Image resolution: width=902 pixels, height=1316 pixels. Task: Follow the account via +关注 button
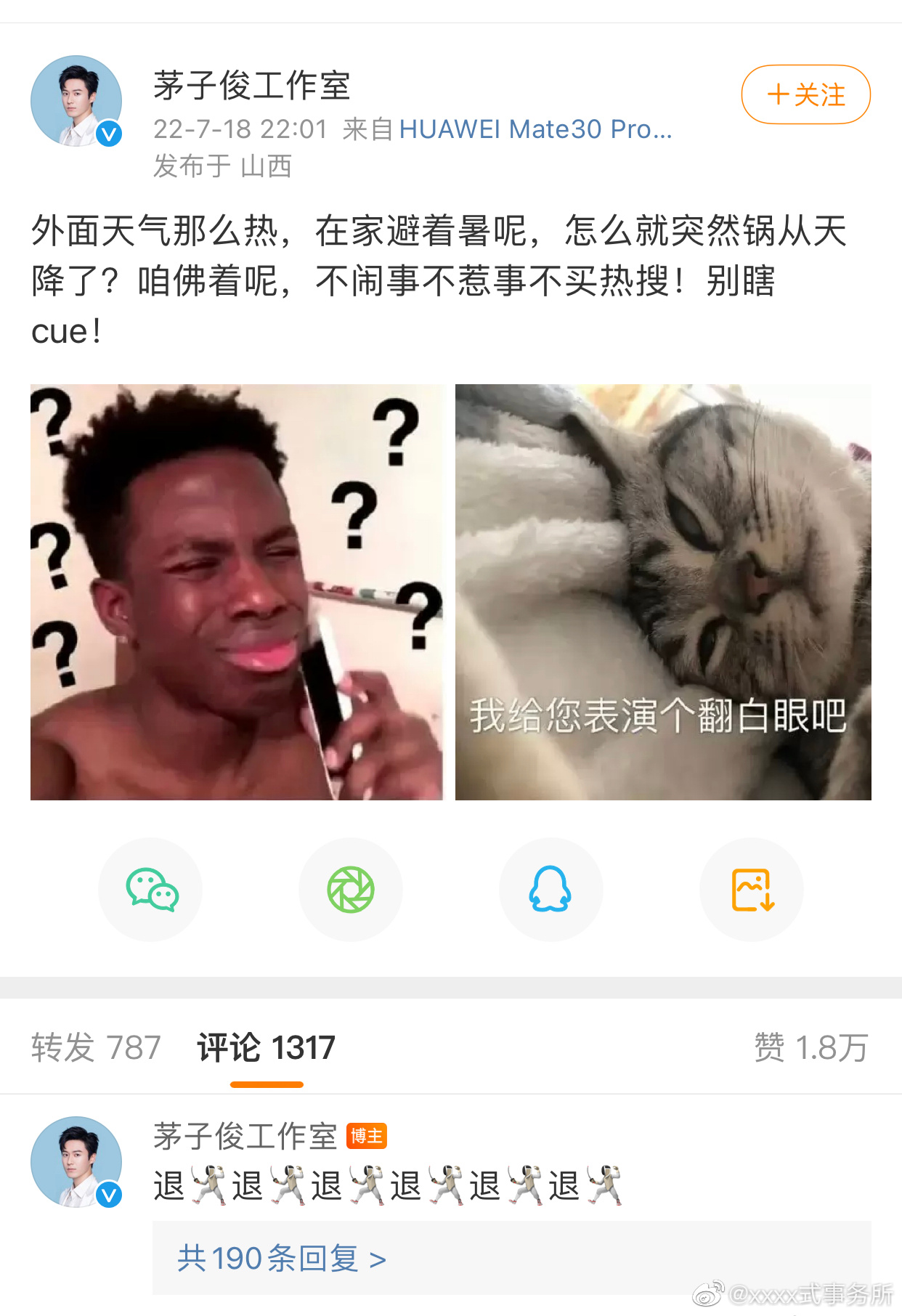tap(805, 94)
